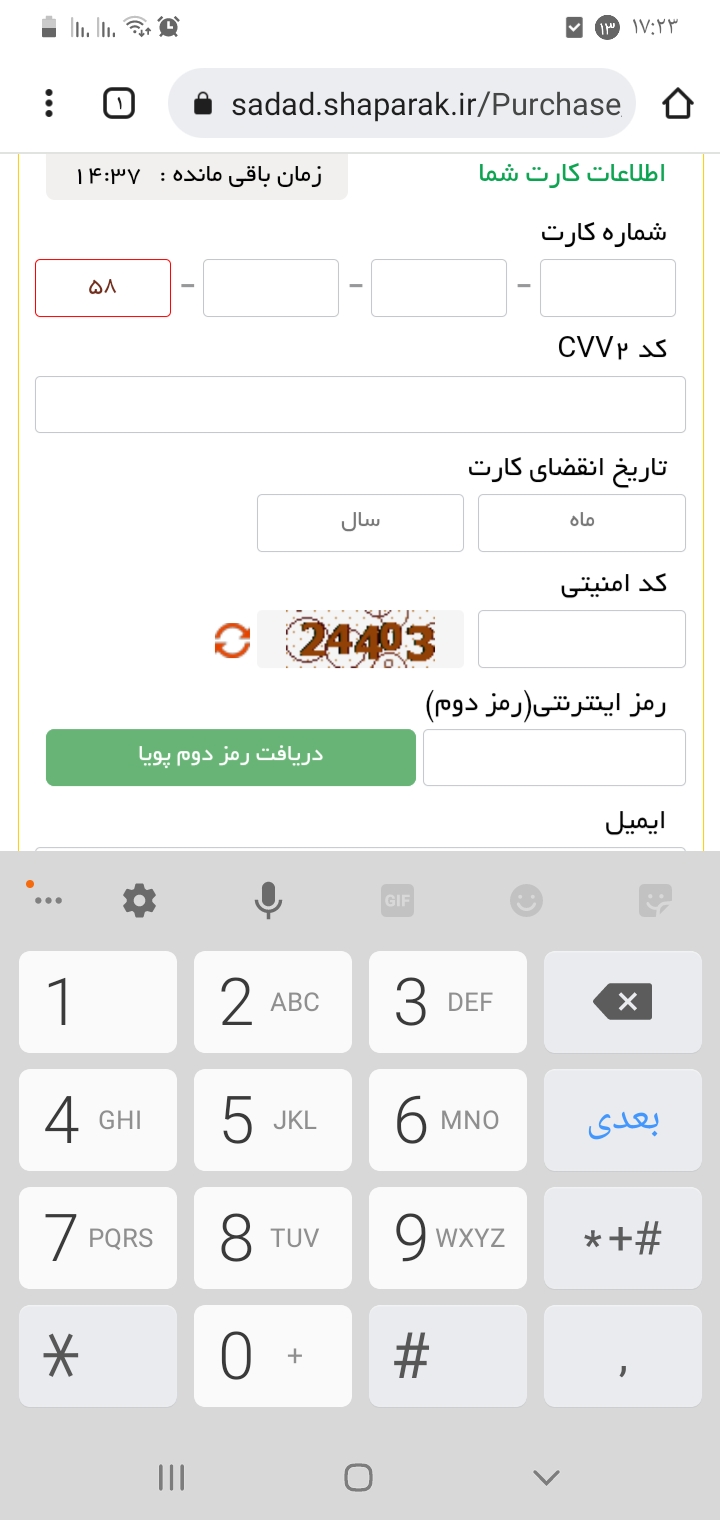The width and height of the screenshot is (720, 1520).
Task: Focus the card number field containing ۵۸
Action: [x=103, y=288]
